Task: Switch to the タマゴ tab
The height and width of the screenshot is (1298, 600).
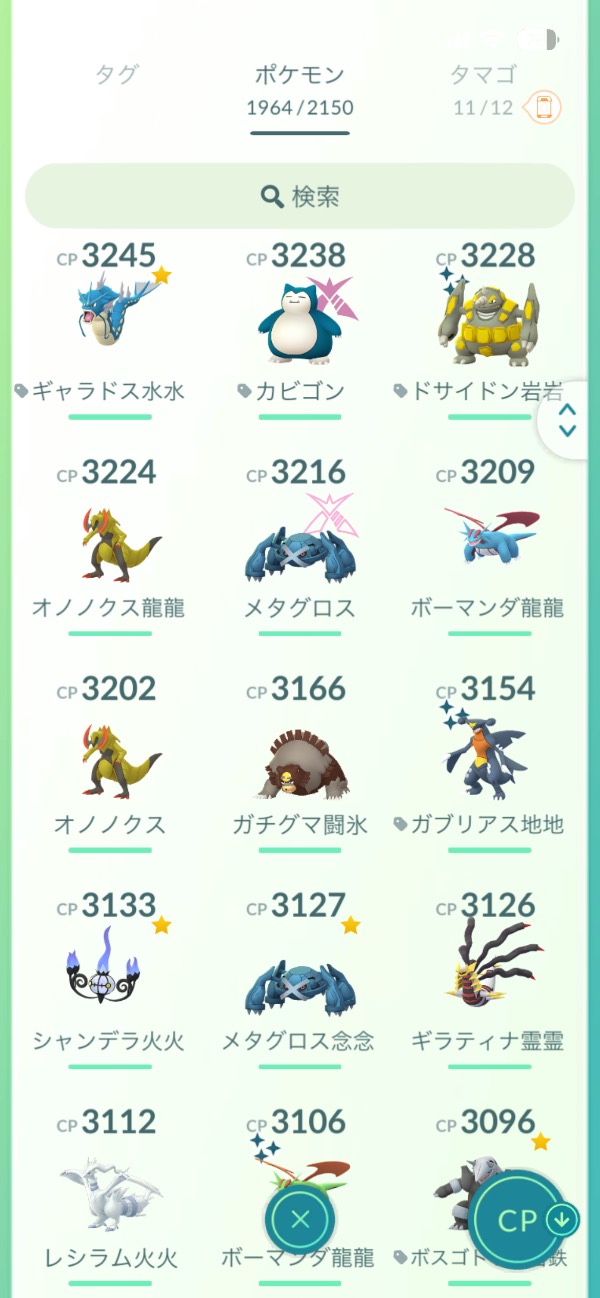Action: point(484,75)
